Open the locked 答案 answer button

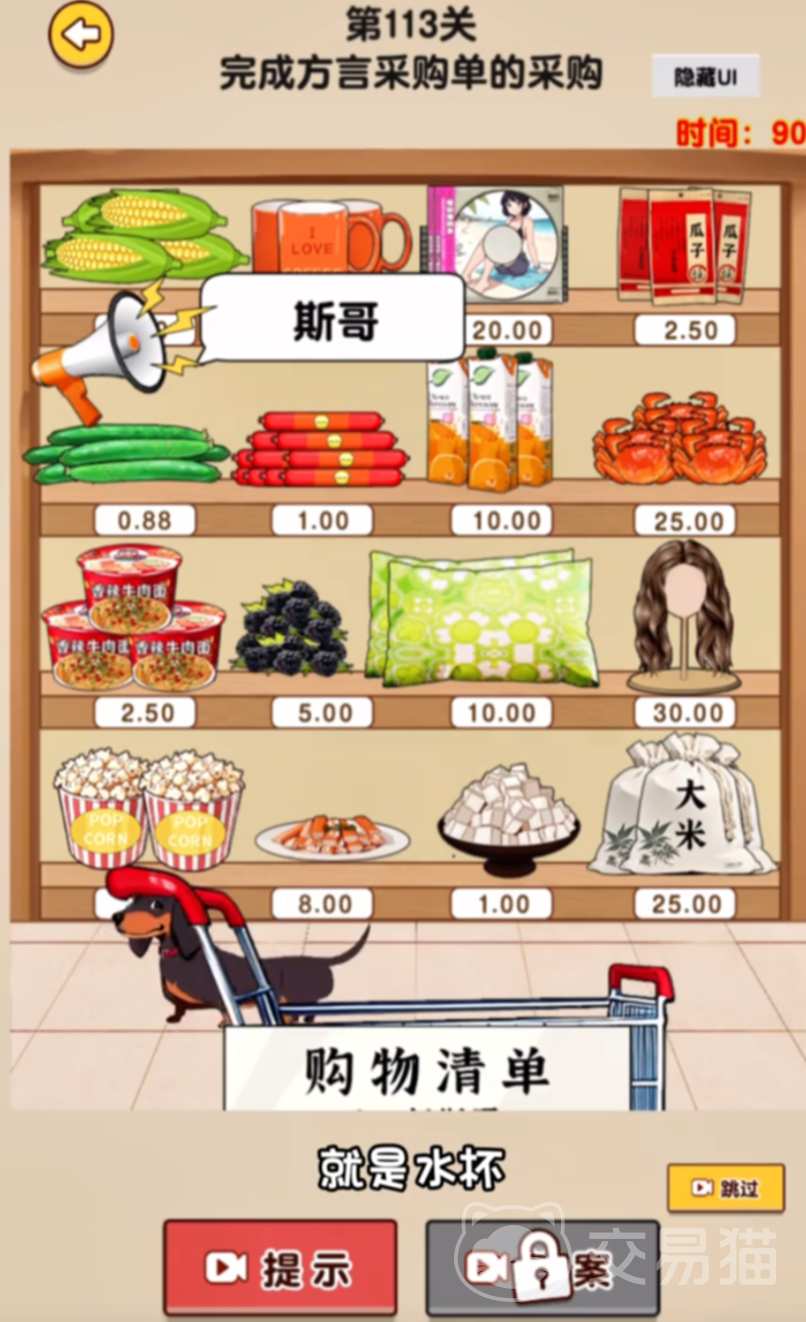pos(543,1268)
